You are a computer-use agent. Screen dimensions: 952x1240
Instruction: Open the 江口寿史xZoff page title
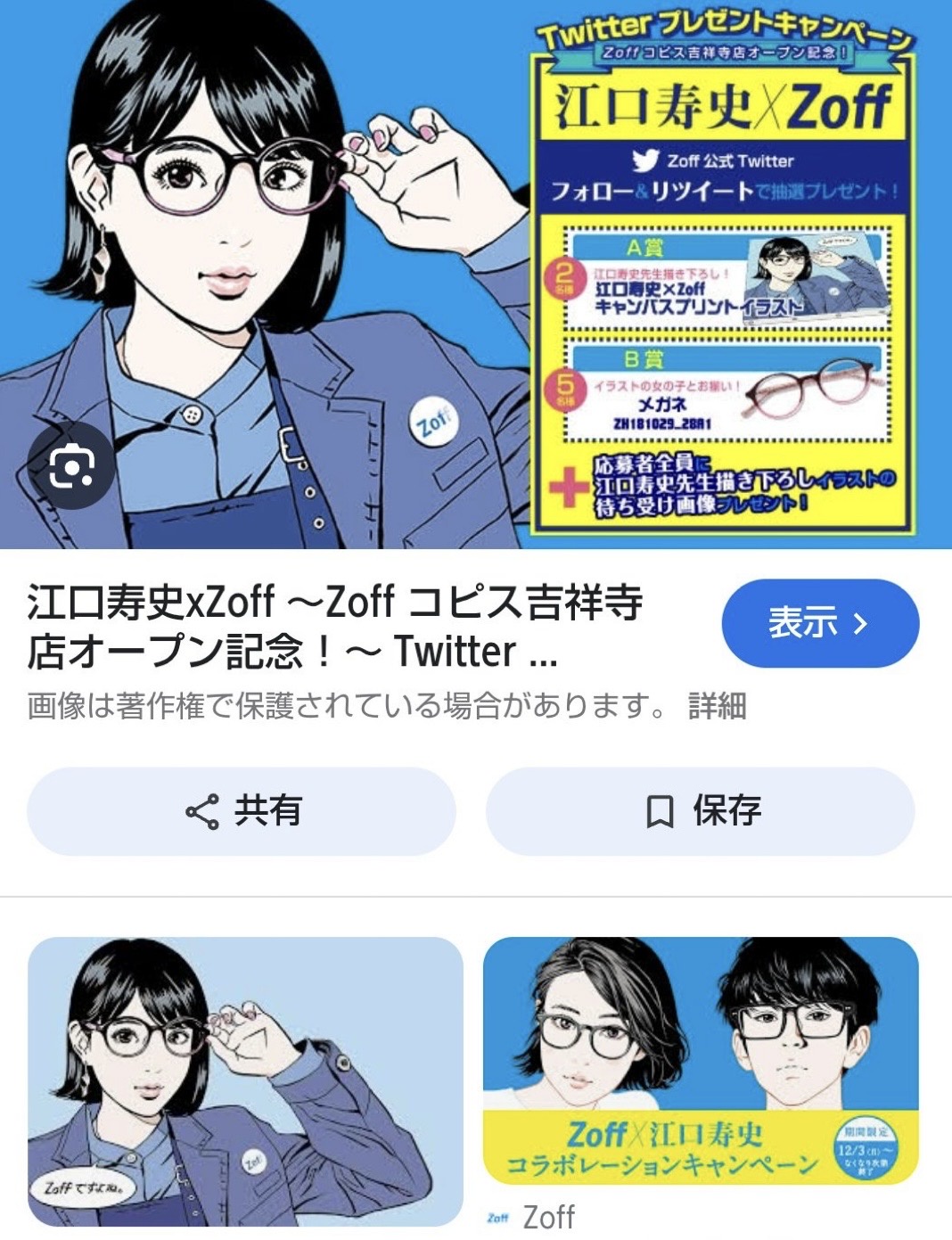(335, 627)
